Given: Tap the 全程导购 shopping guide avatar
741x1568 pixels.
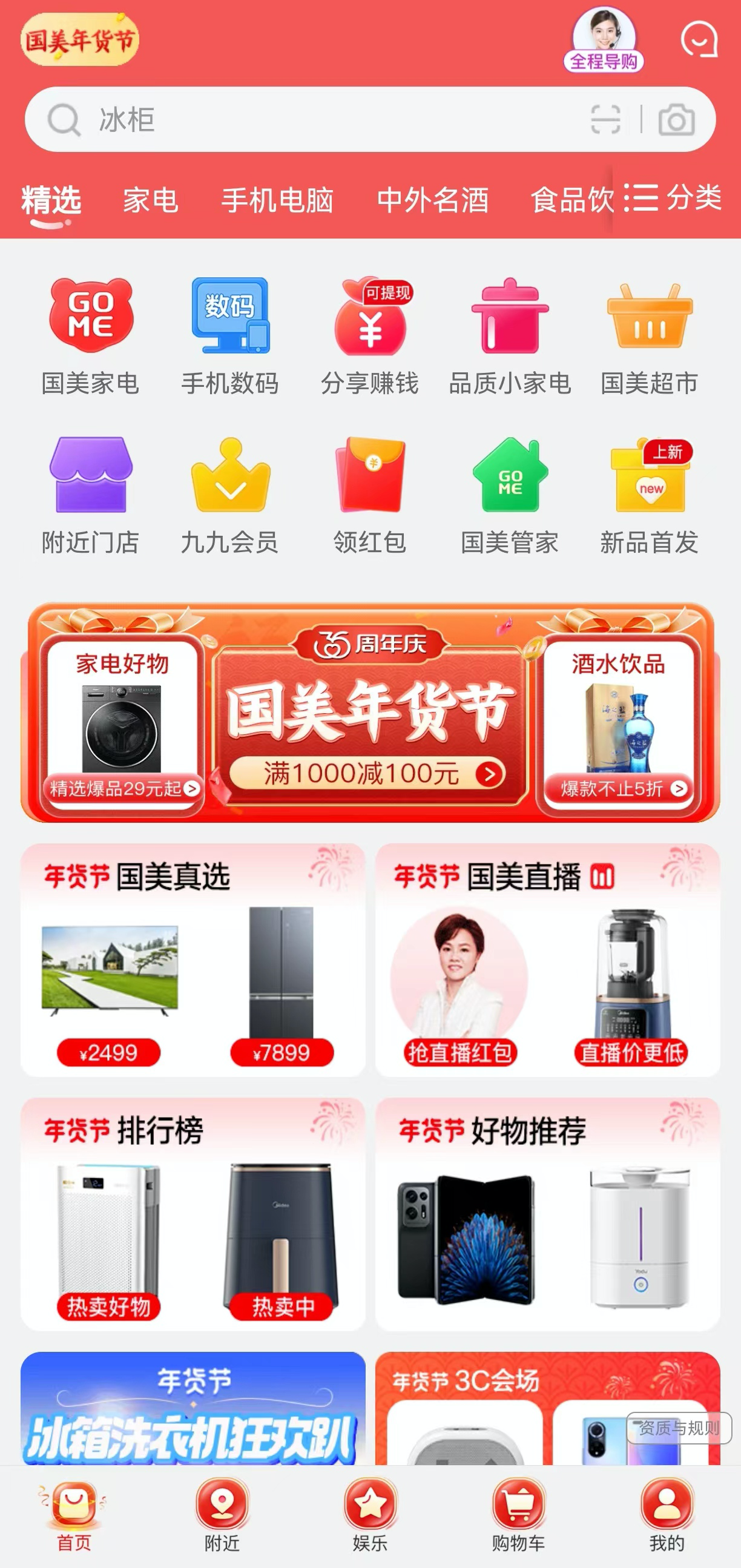Looking at the screenshot, I should coord(604,41).
